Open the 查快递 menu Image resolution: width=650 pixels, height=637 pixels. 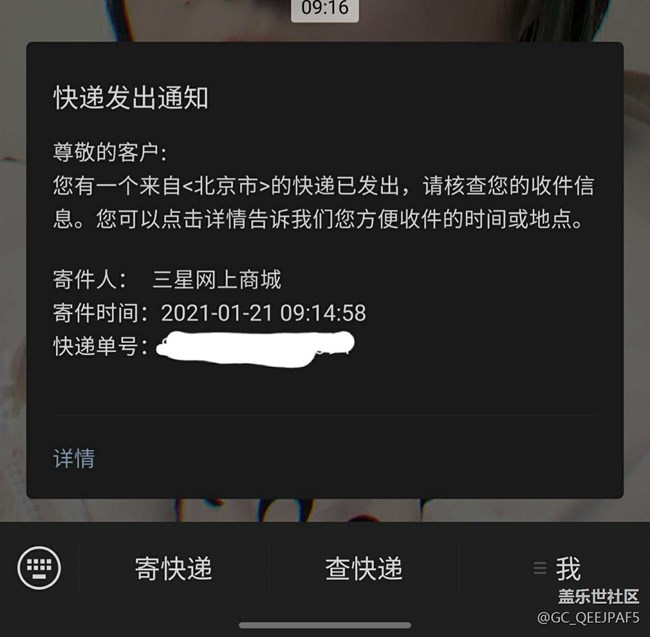363,569
